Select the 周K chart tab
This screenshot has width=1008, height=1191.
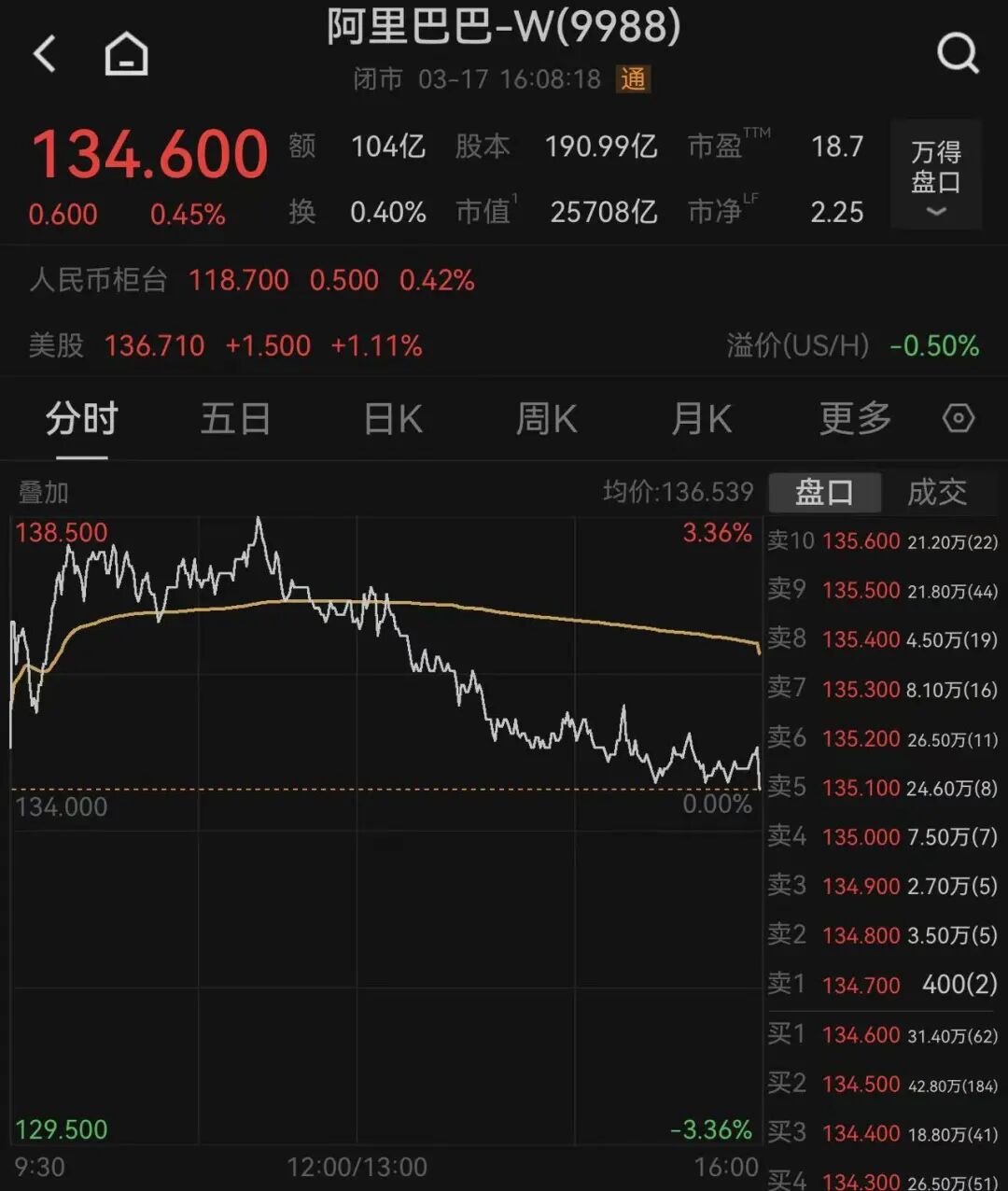[x=547, y=419]
